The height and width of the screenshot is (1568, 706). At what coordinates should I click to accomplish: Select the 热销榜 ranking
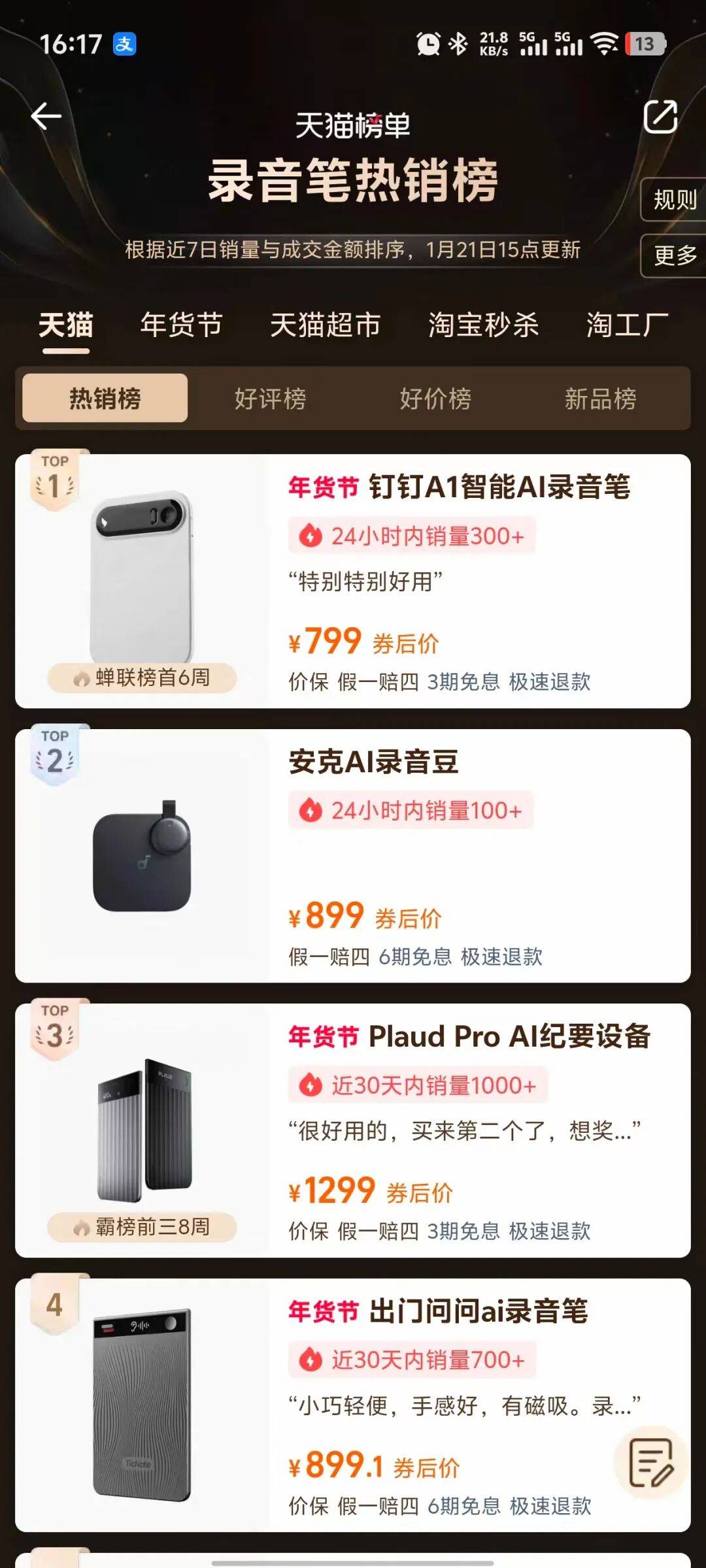coord(105,399)
